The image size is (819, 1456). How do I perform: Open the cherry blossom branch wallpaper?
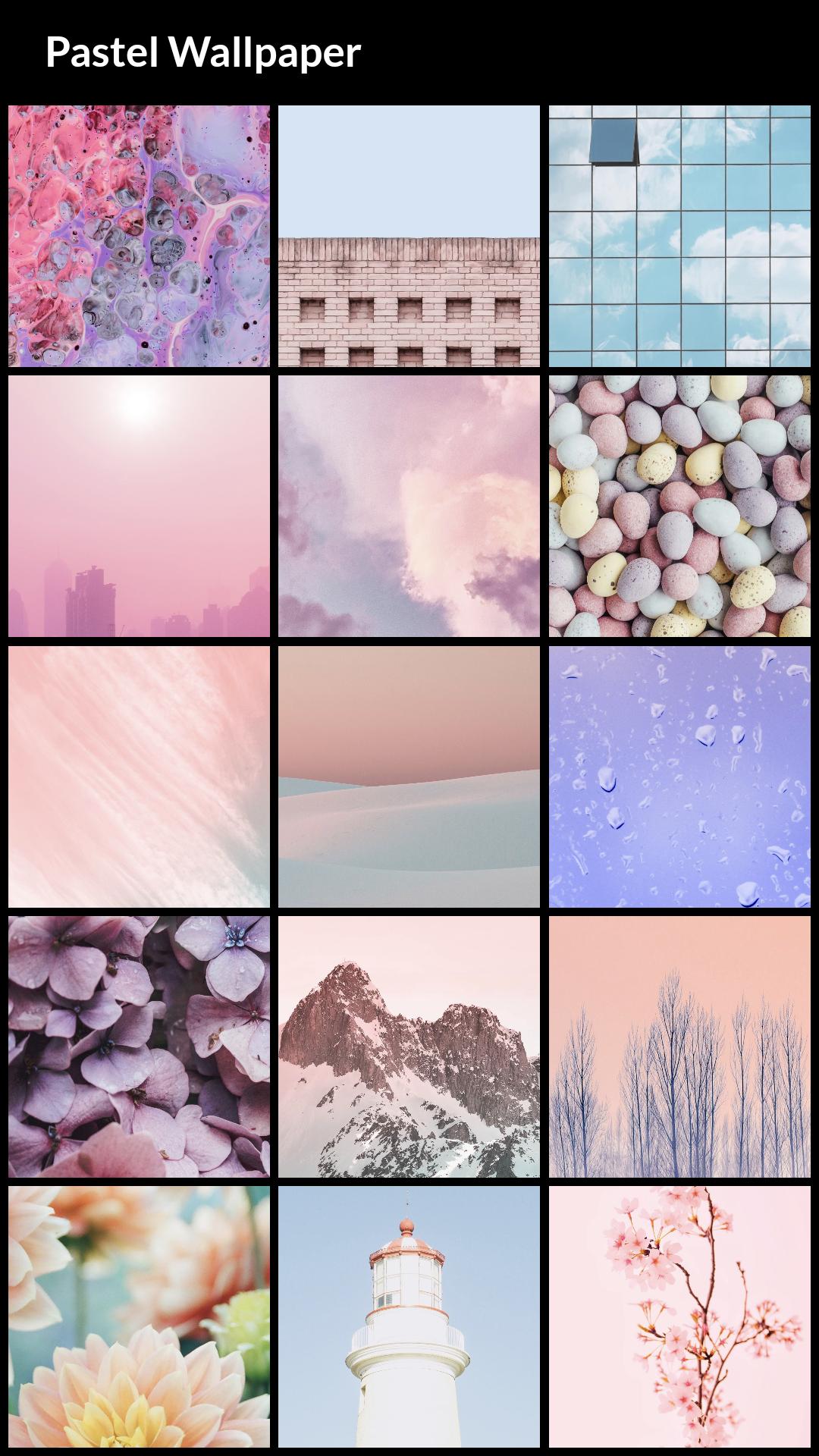coord(679,1316)
